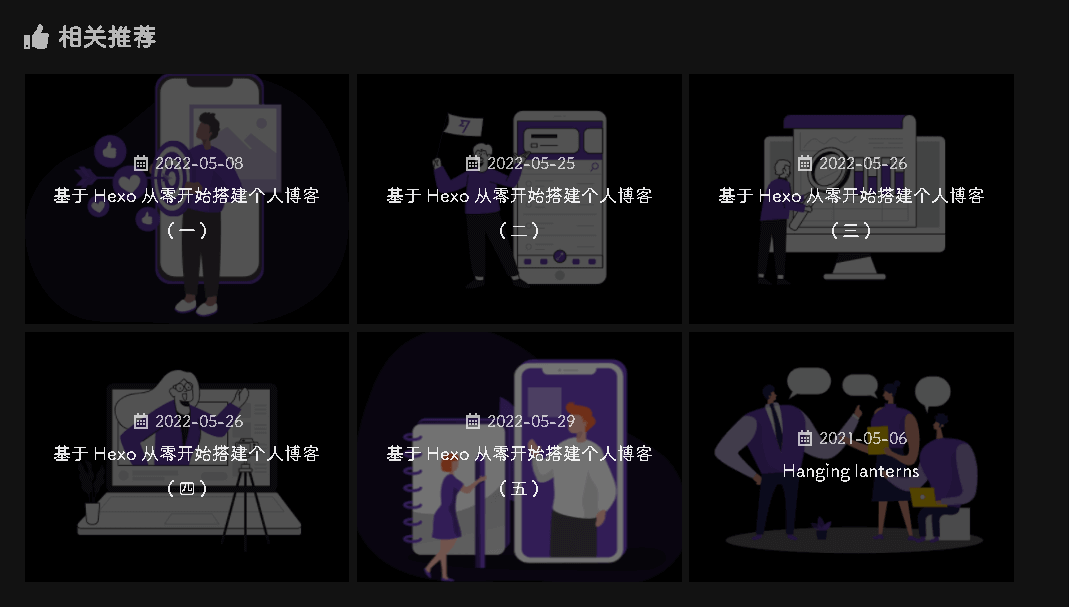Image resolution: width=1069 pixels, height=607 pixels.
Task: Open Hexo blog post part （四）
Action: tap(187, 455)
